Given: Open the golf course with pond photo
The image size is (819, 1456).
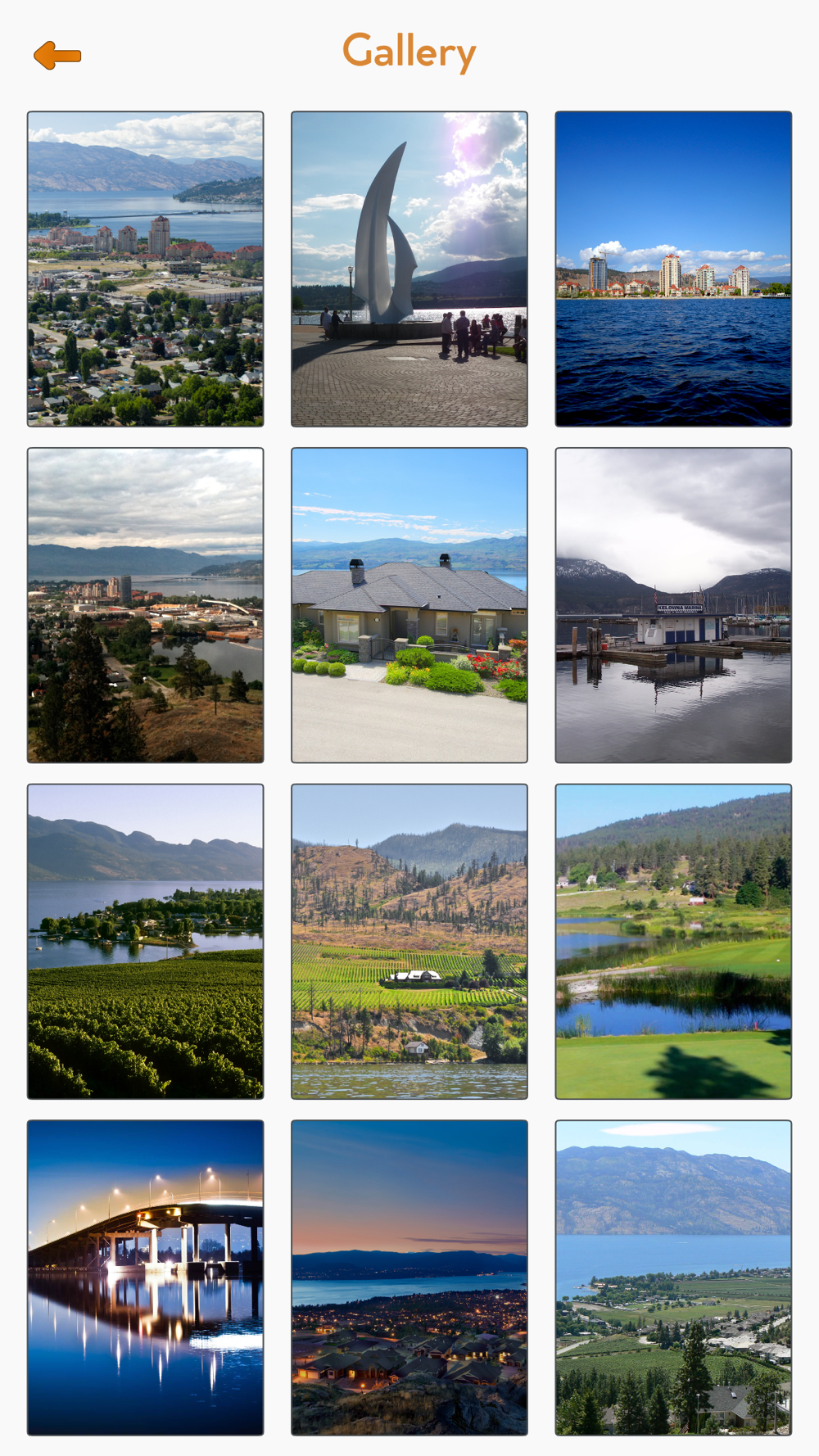Looking at the screenshot, I should pyautogui.click(x=673, y=942).
